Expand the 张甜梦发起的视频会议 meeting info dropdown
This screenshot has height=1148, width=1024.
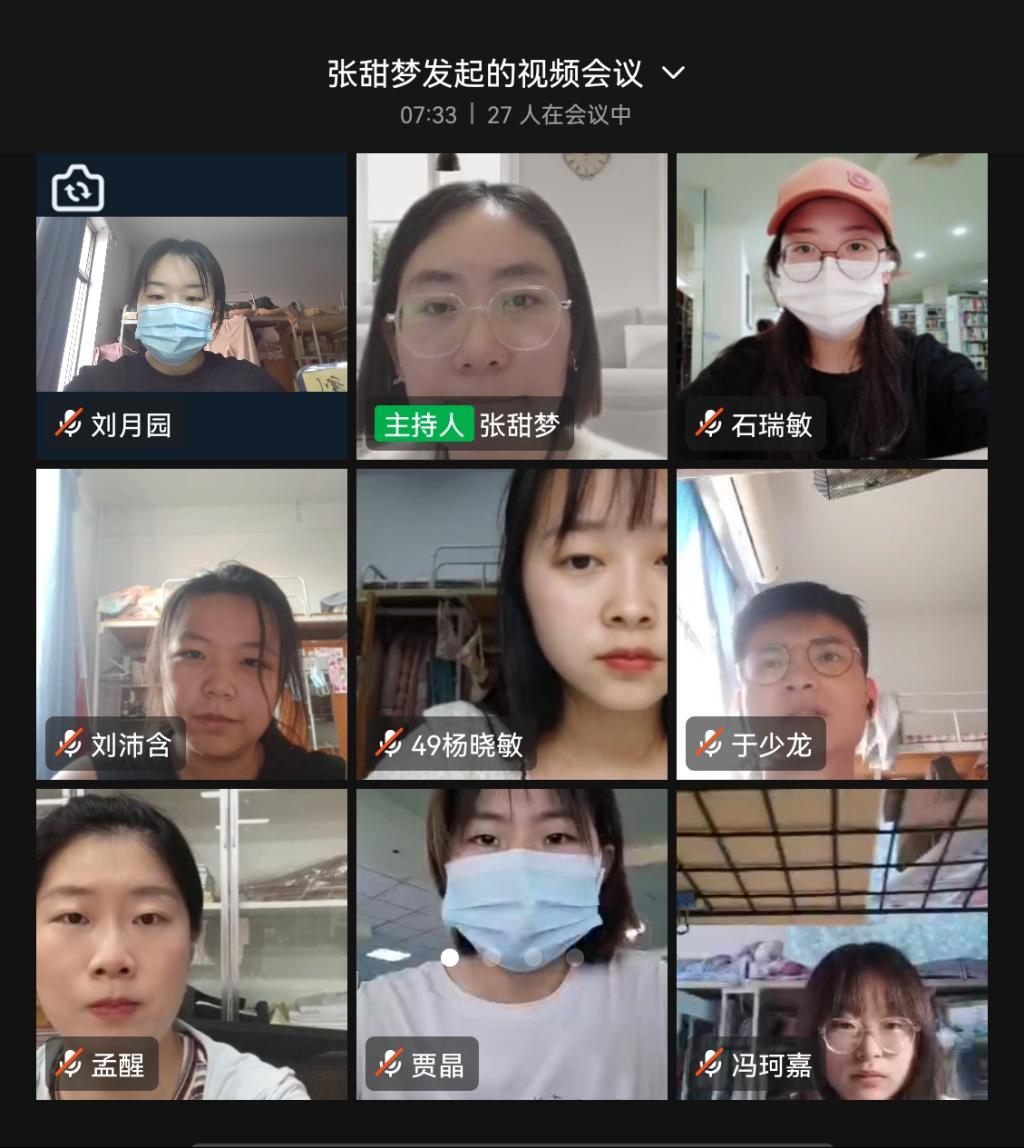[x=674, y=73]
